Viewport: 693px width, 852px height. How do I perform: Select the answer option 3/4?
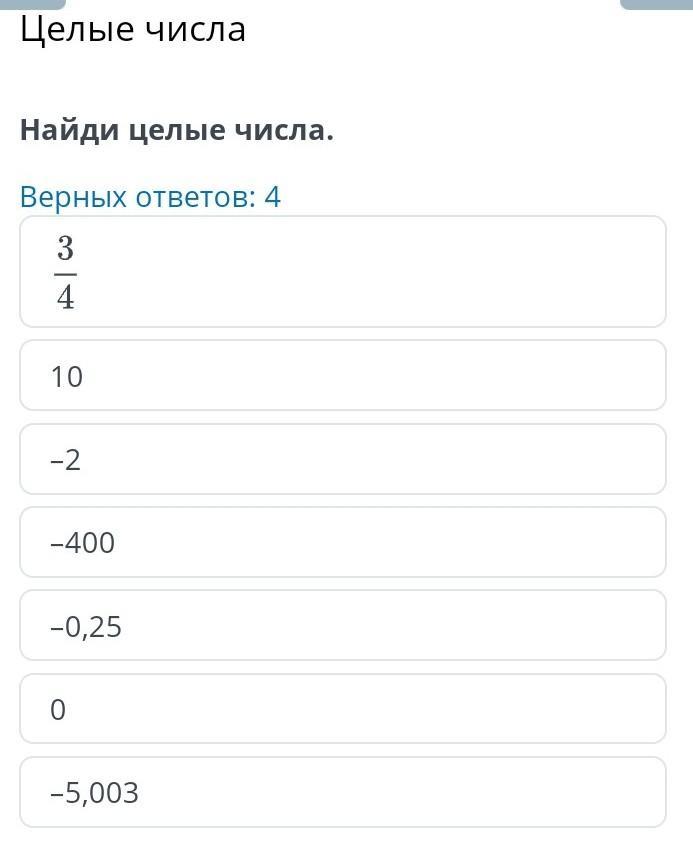coord(342,272)
